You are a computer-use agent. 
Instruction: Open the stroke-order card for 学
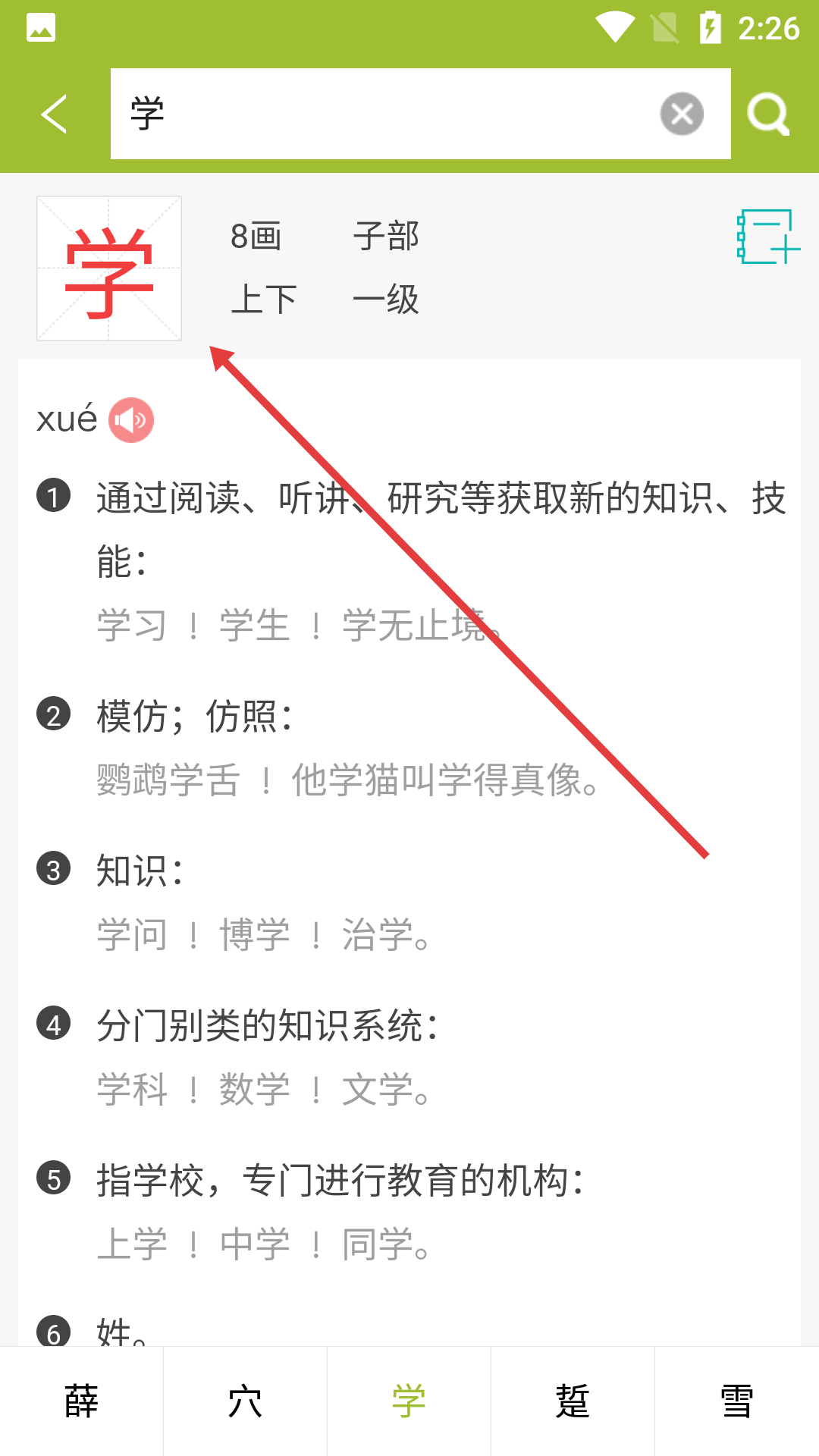click(x=109, y=268)
